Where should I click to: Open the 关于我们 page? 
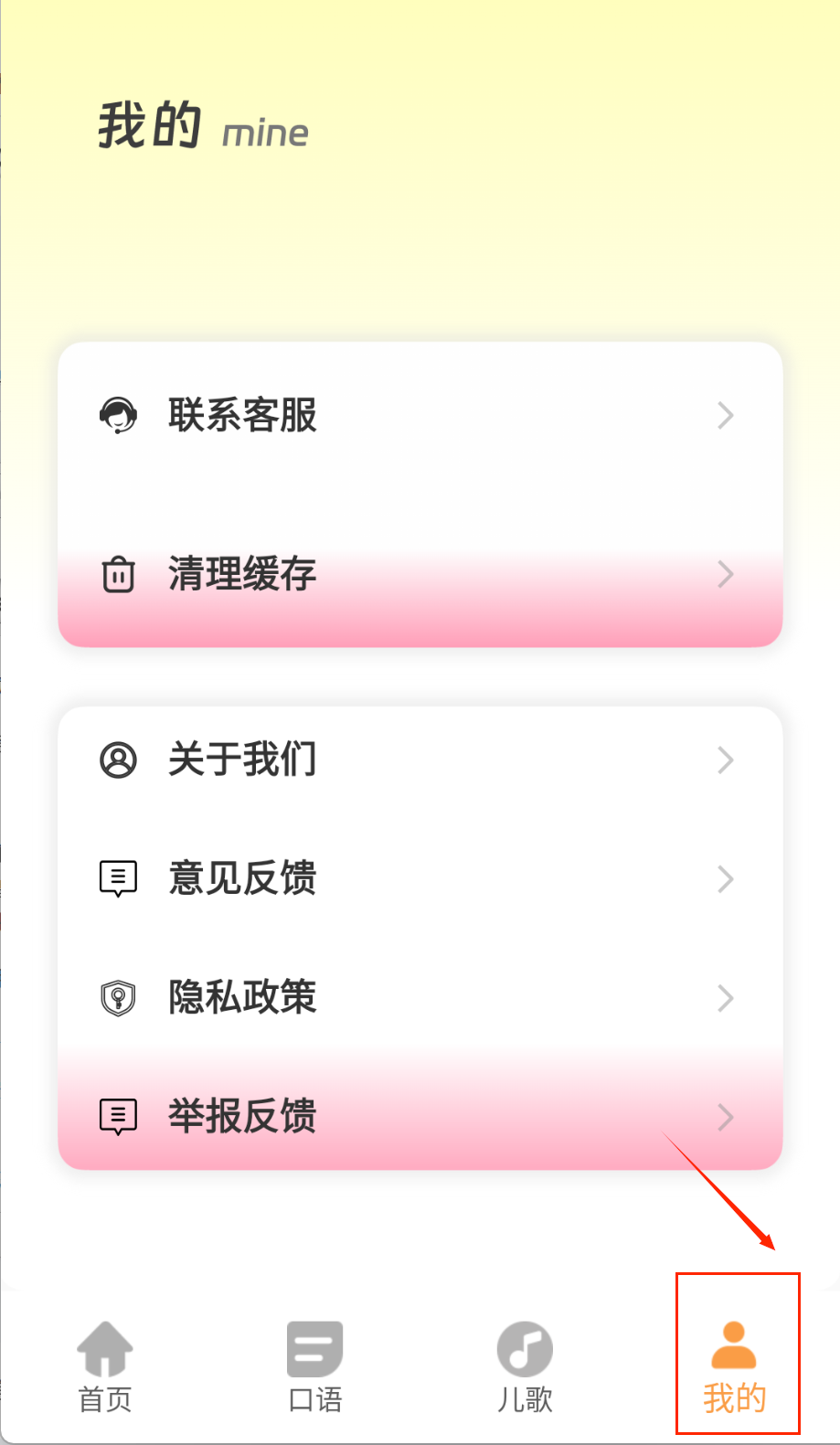(420, 760)
